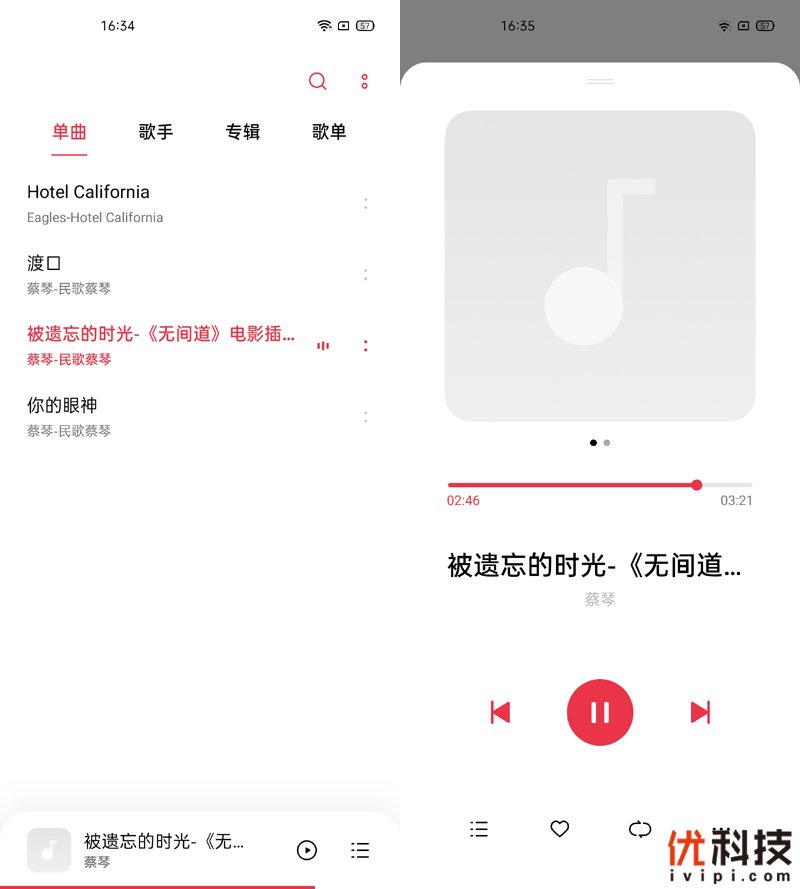The height and width of the screenshot is (889, 800).
Task: Tap the heart icon to favorite the song
Action: [x=559, y=829]
